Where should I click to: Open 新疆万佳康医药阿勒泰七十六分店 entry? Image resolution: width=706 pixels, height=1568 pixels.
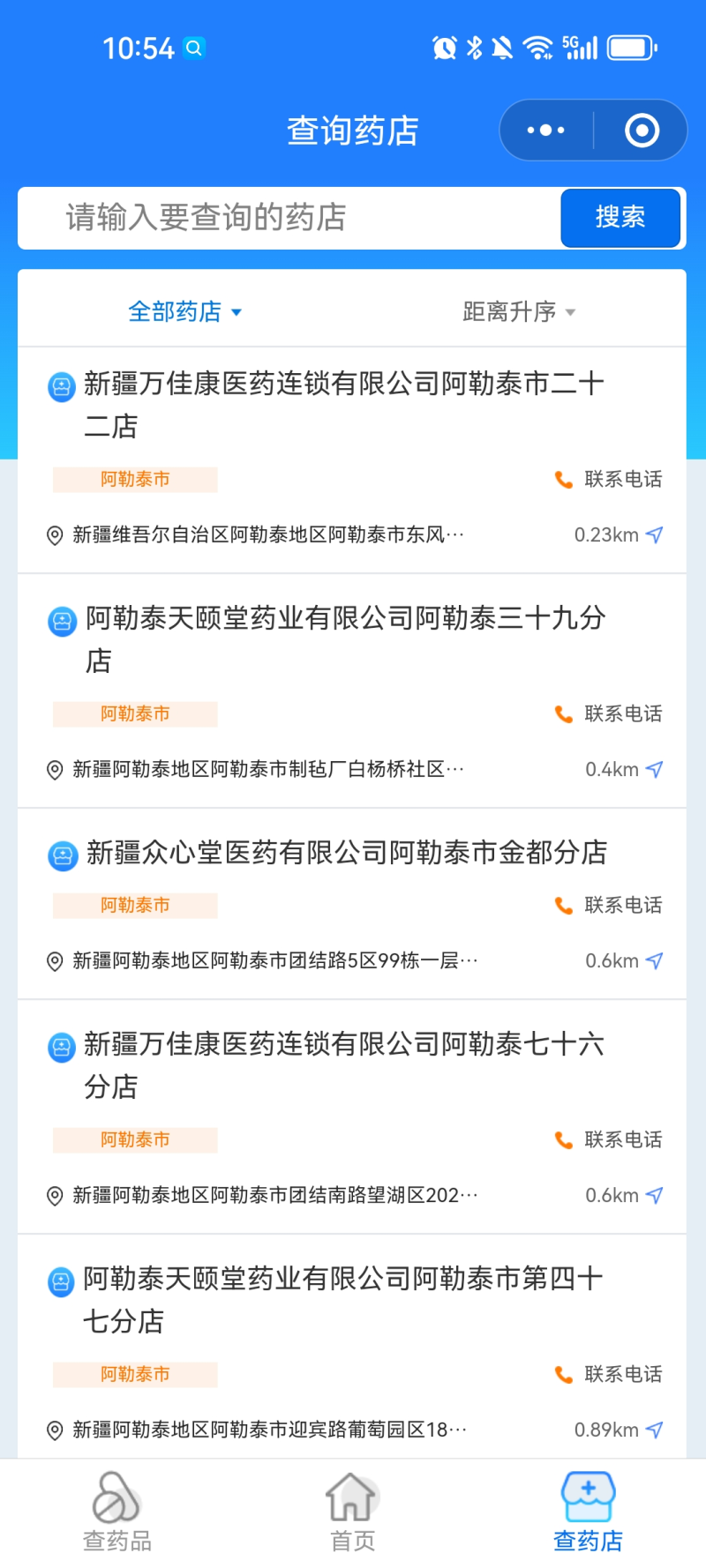coord(344,1065)
